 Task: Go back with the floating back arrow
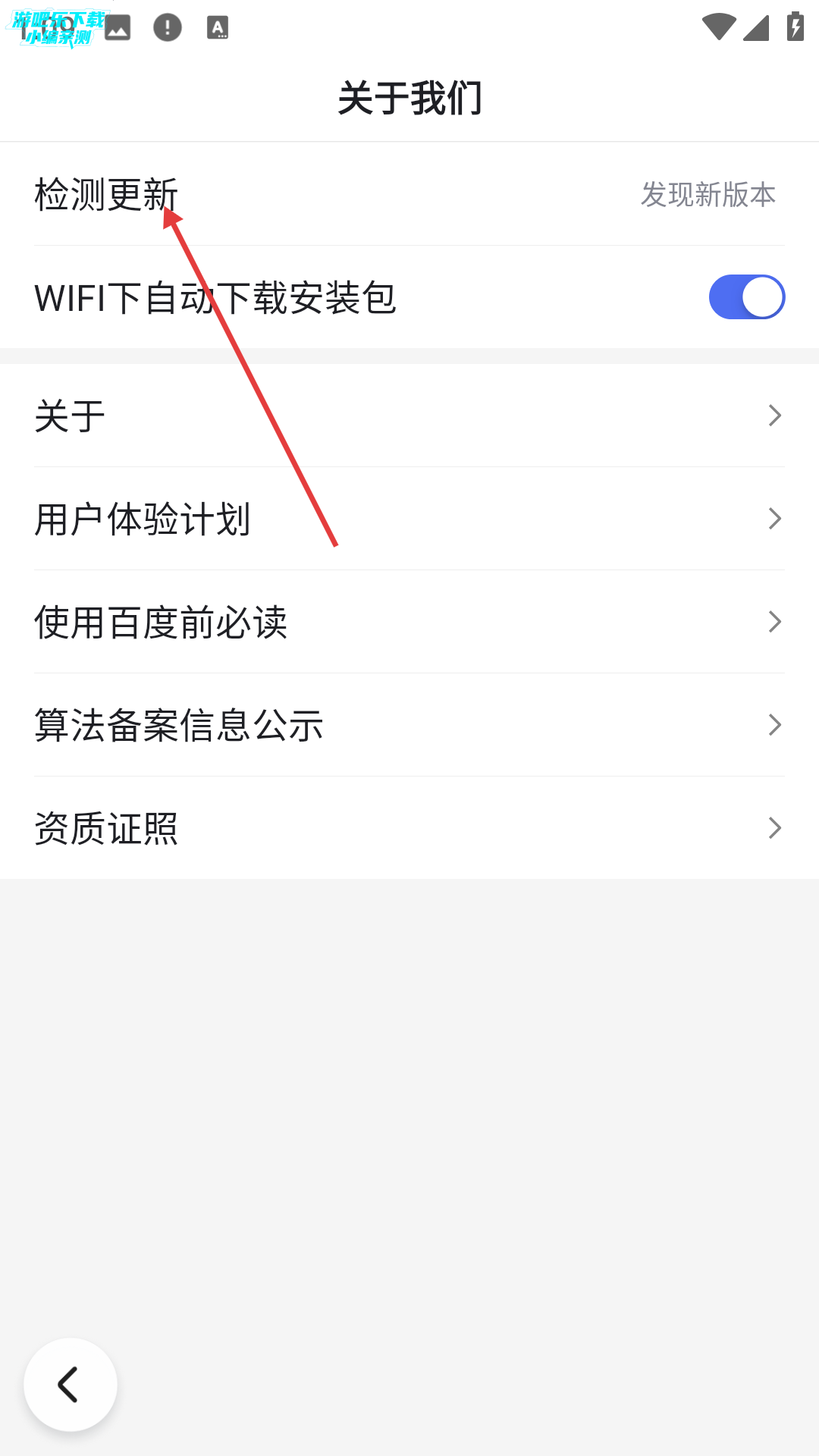[70, 1385]
